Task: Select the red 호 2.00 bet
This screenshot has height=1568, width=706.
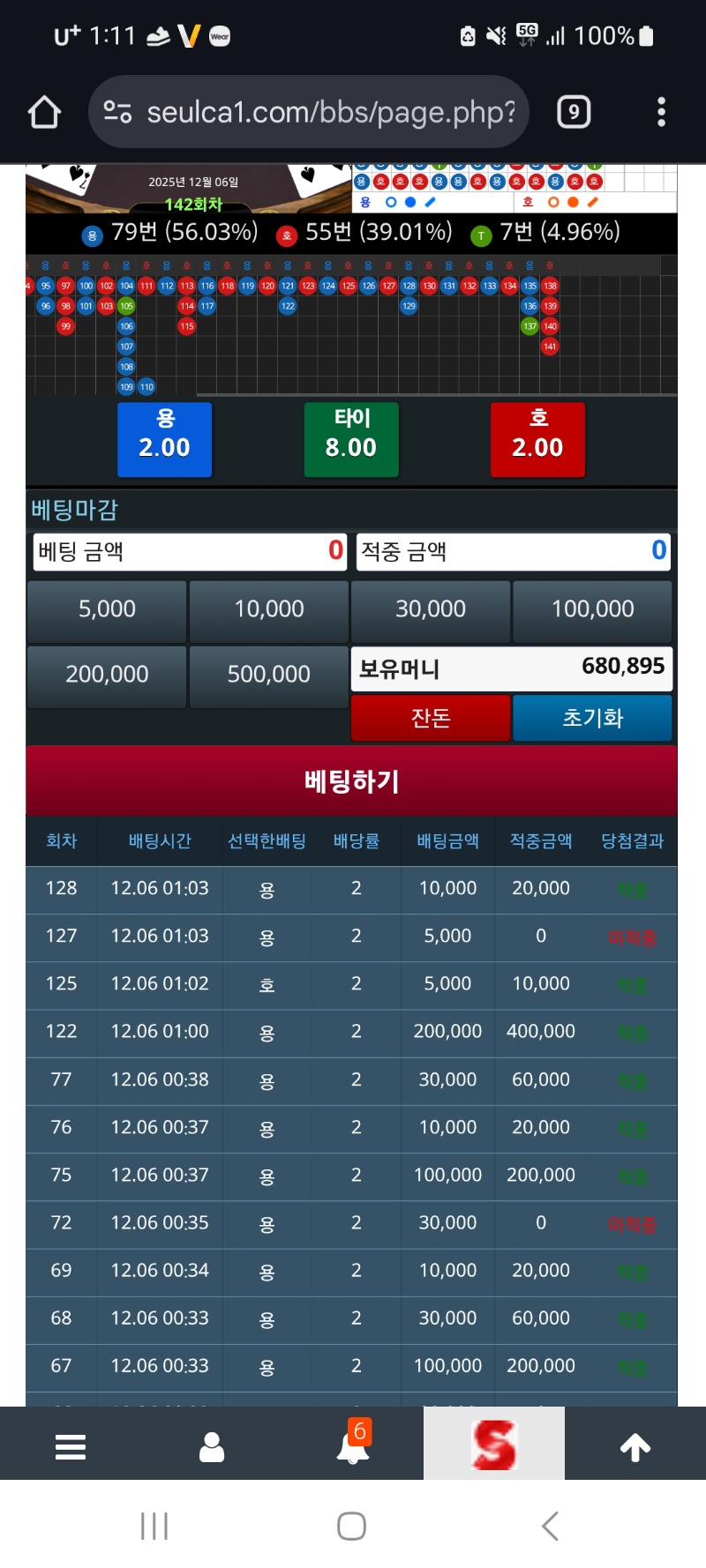Action: tap(537, 439)
